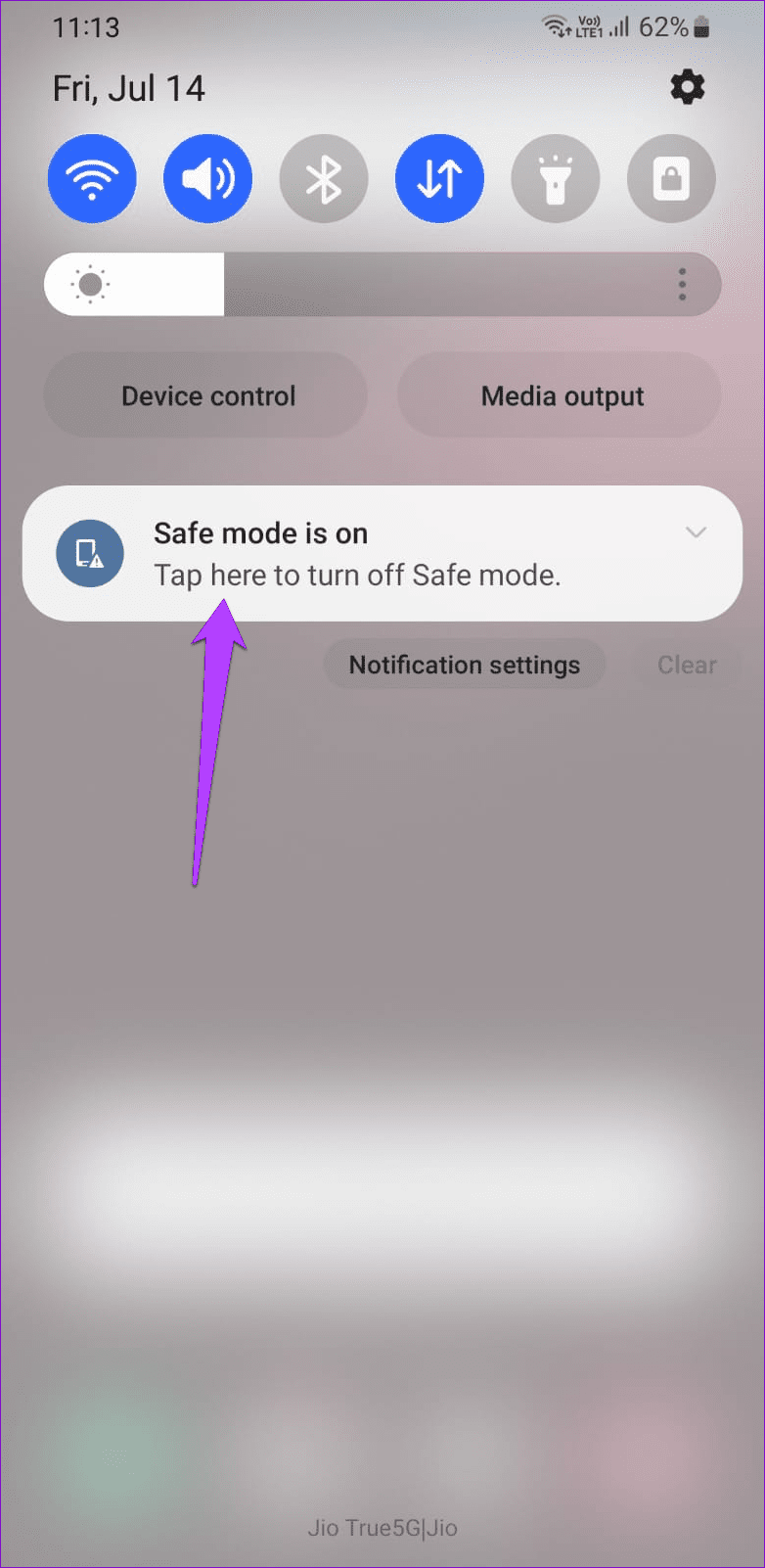Viewport: 765px width, 1568px height.
Task: Disable mobile data quick toggle
Action: point(439,178)
